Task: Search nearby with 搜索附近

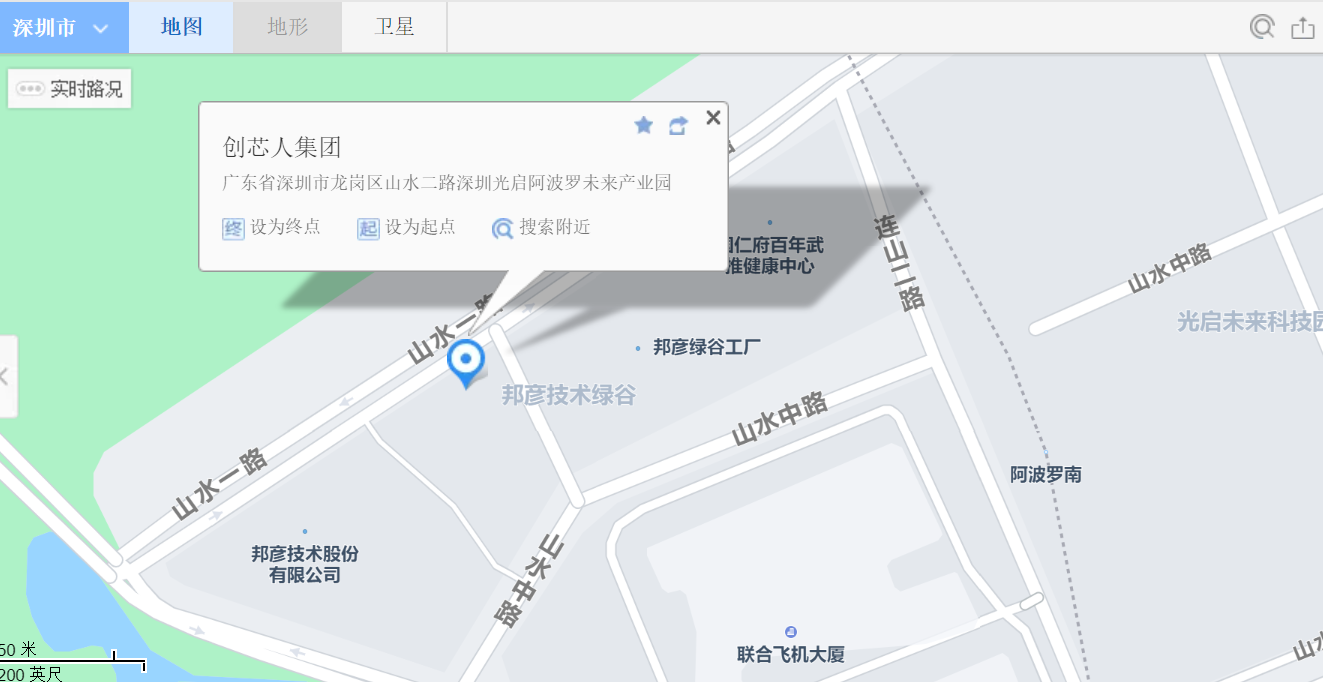Action: tap(541, 228)
